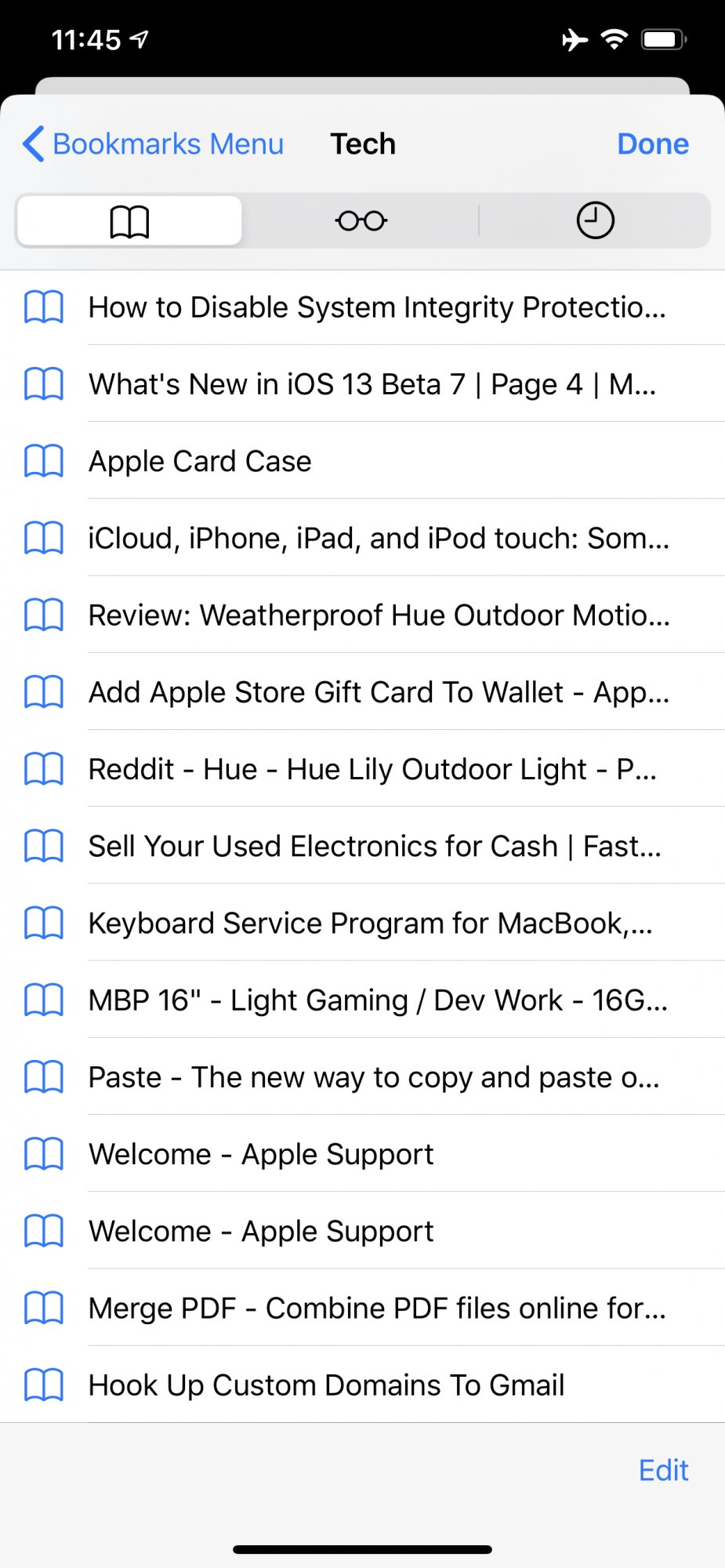Open What's New in iOS 13 Beta 7
This screenshot has width=725, height=1568.
[x=362, y=384]
